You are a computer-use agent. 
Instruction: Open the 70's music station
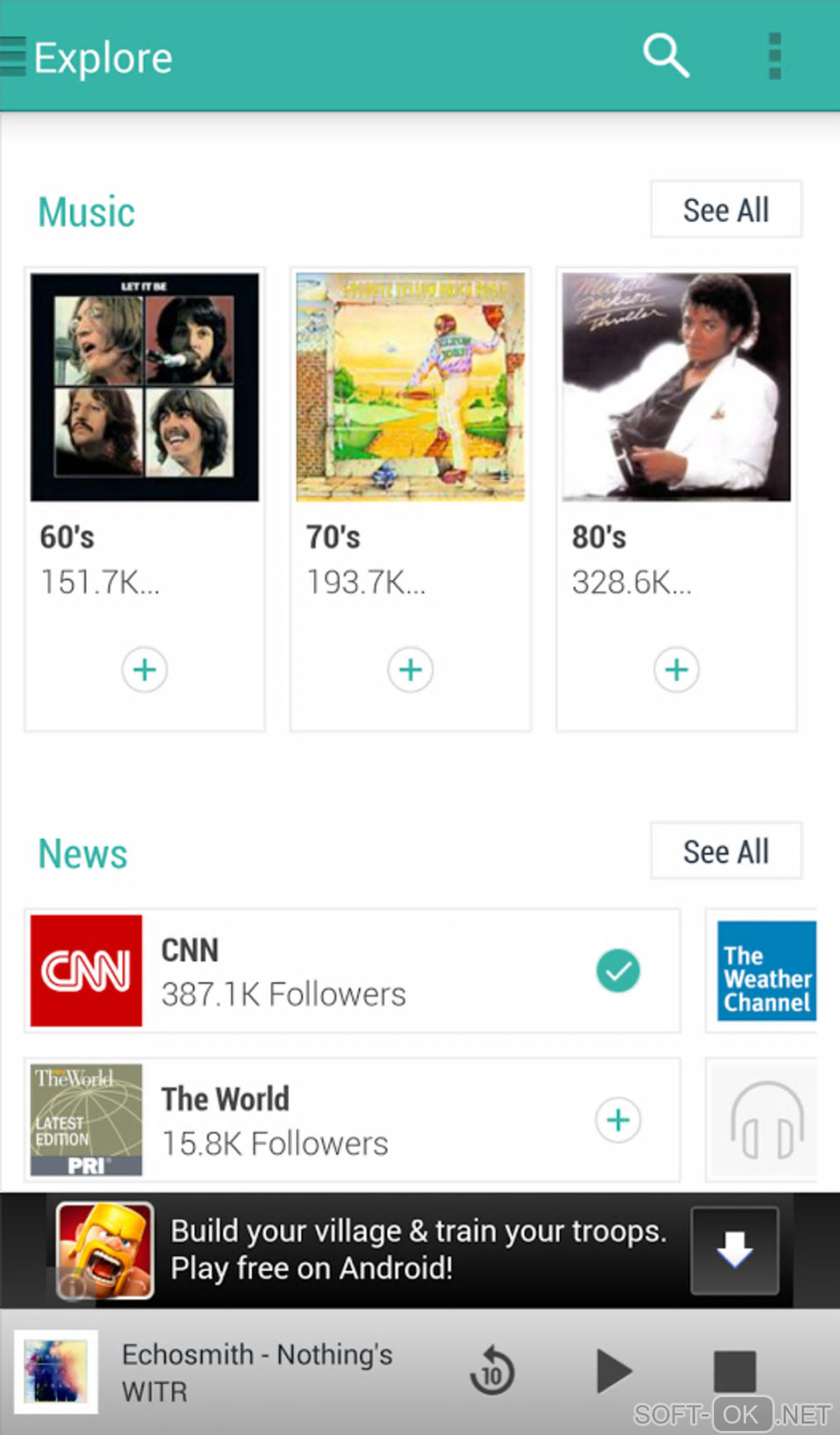pos(410,388)
